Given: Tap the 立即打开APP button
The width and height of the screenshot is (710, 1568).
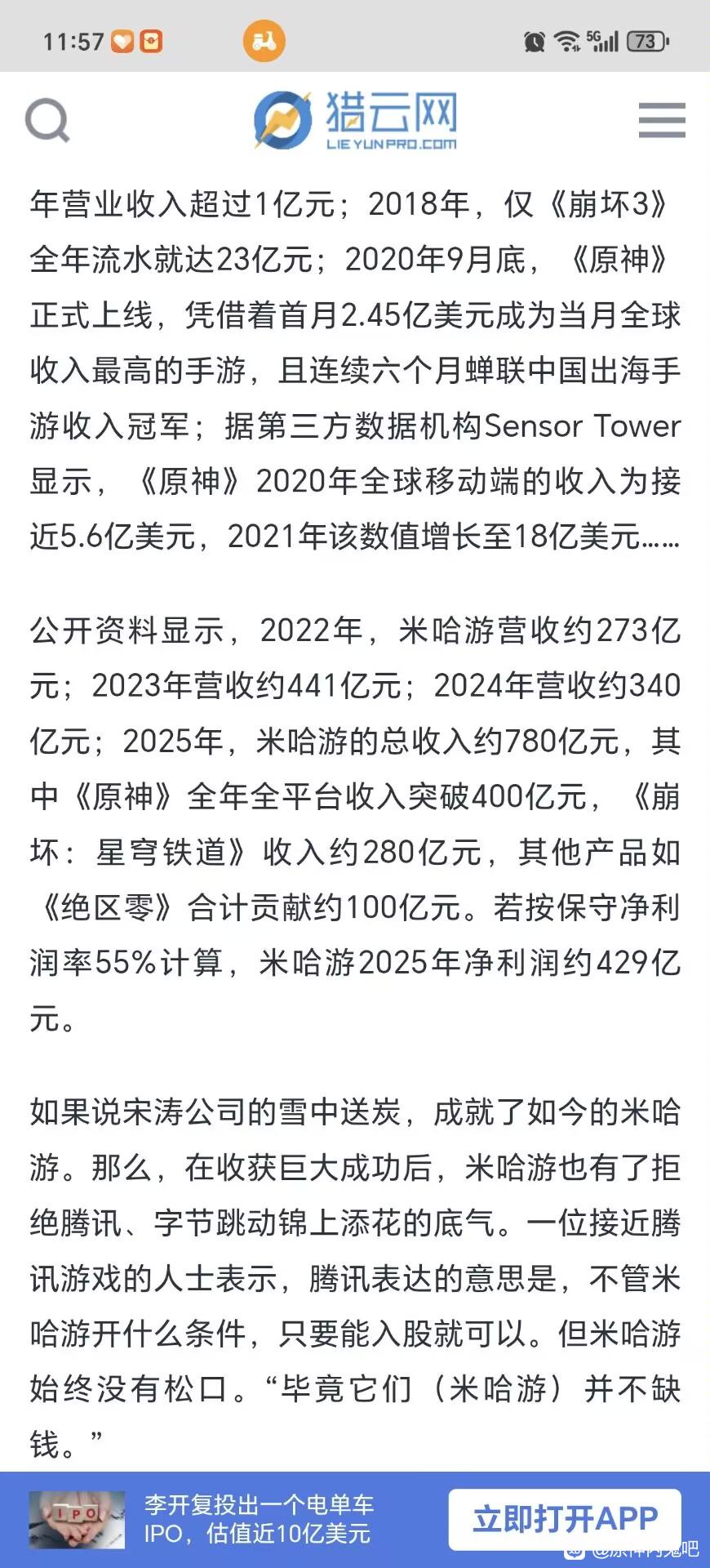Looking at the screenshot, I should [x=565, y=1520].
